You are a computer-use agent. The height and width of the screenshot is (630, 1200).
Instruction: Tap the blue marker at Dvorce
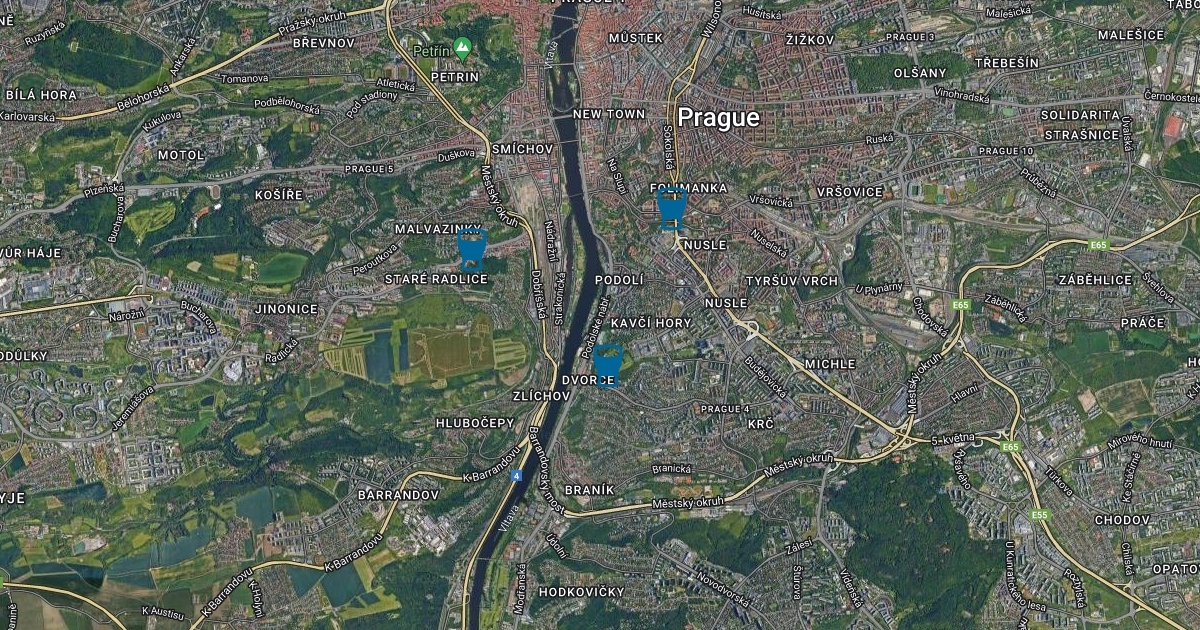click(607, 363)
